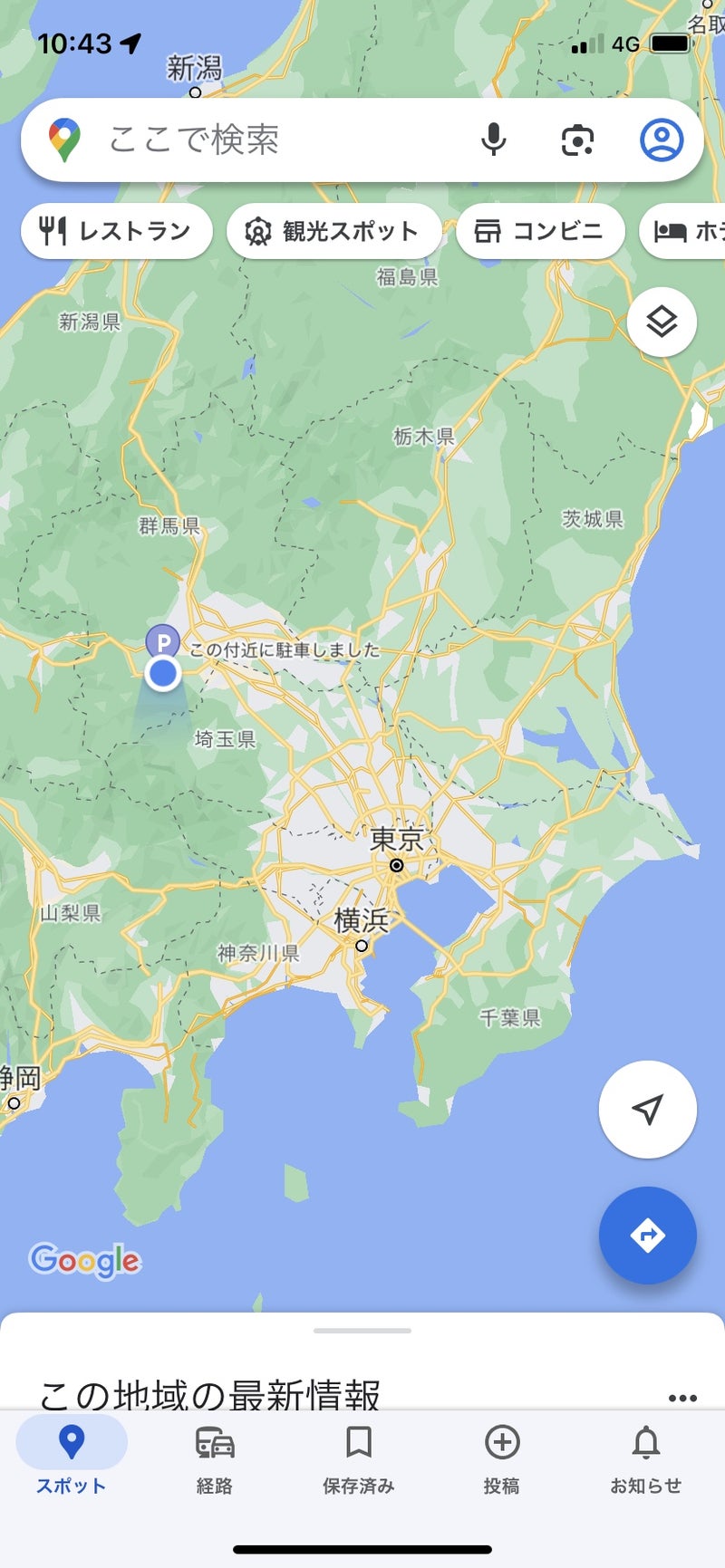725x1568 pixels.
Task: Tap the parked car P marker
Action: click(x=163, y=642)
